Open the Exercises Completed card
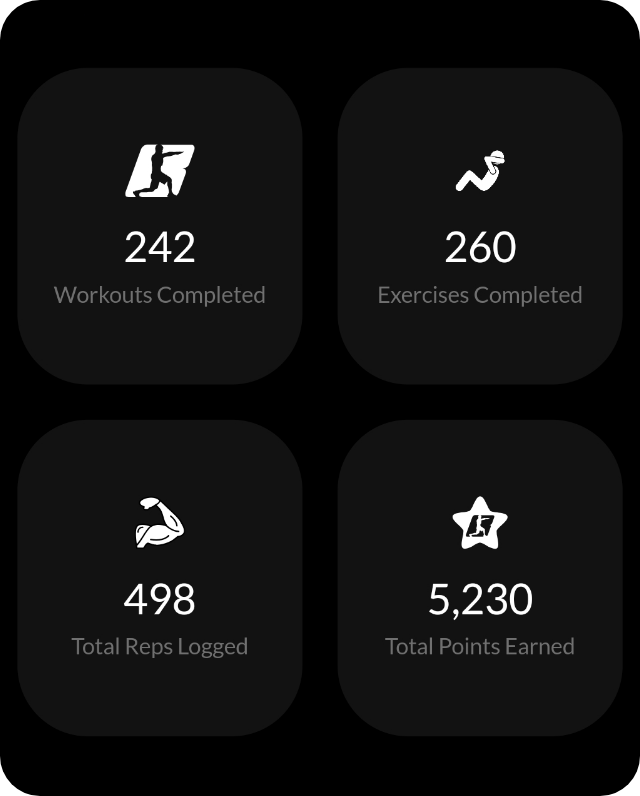640x796 pixels. 480,226
